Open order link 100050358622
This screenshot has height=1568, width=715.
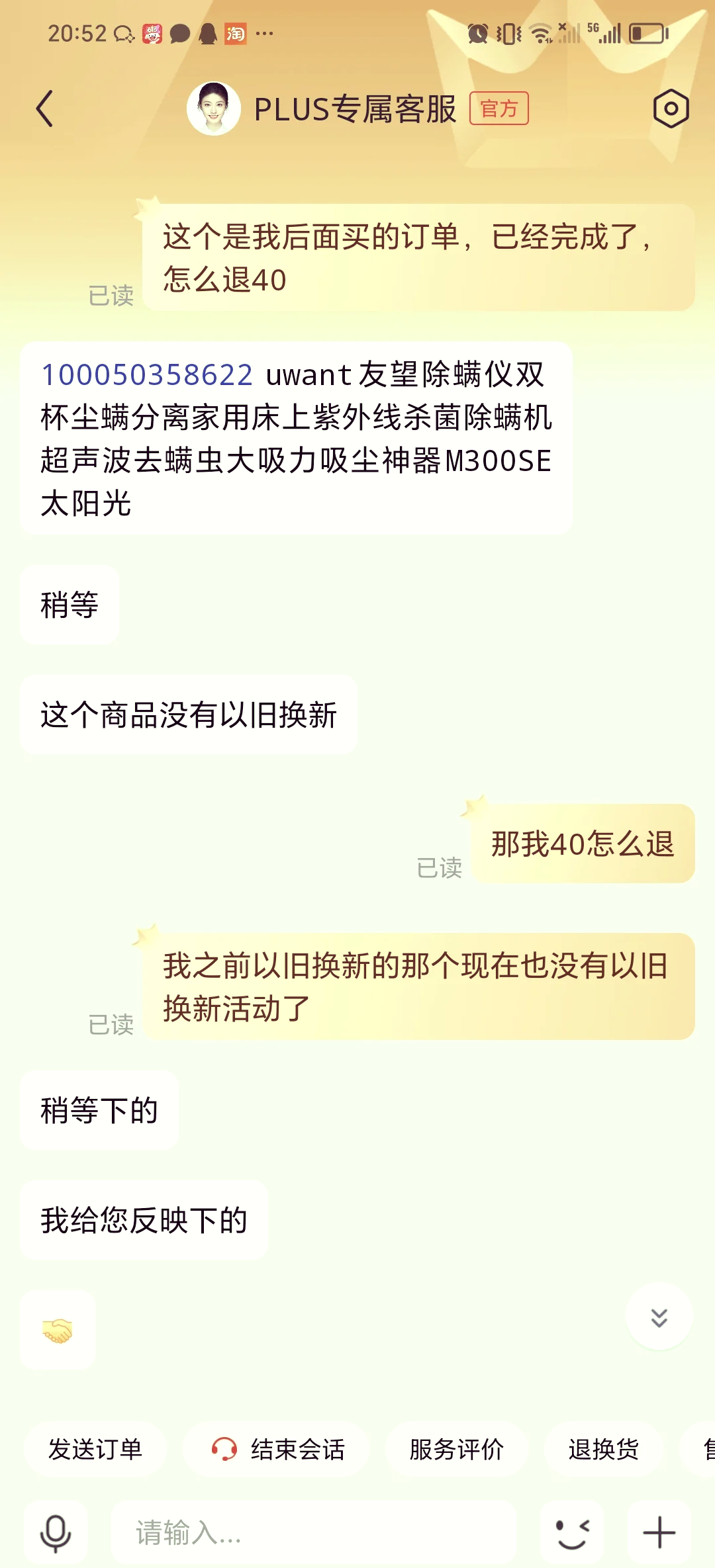(146, 375)
